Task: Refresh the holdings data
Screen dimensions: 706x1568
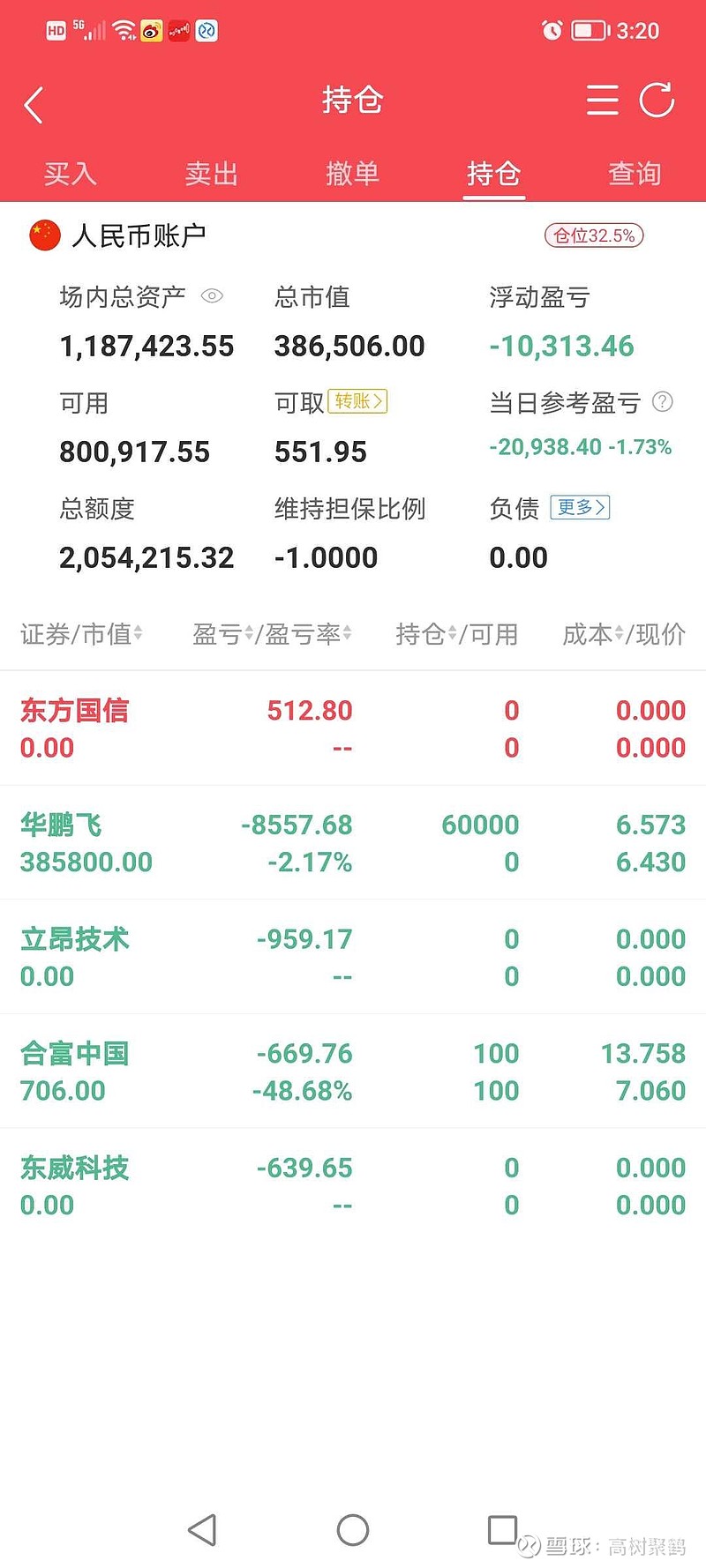Action: click(657, 101)
